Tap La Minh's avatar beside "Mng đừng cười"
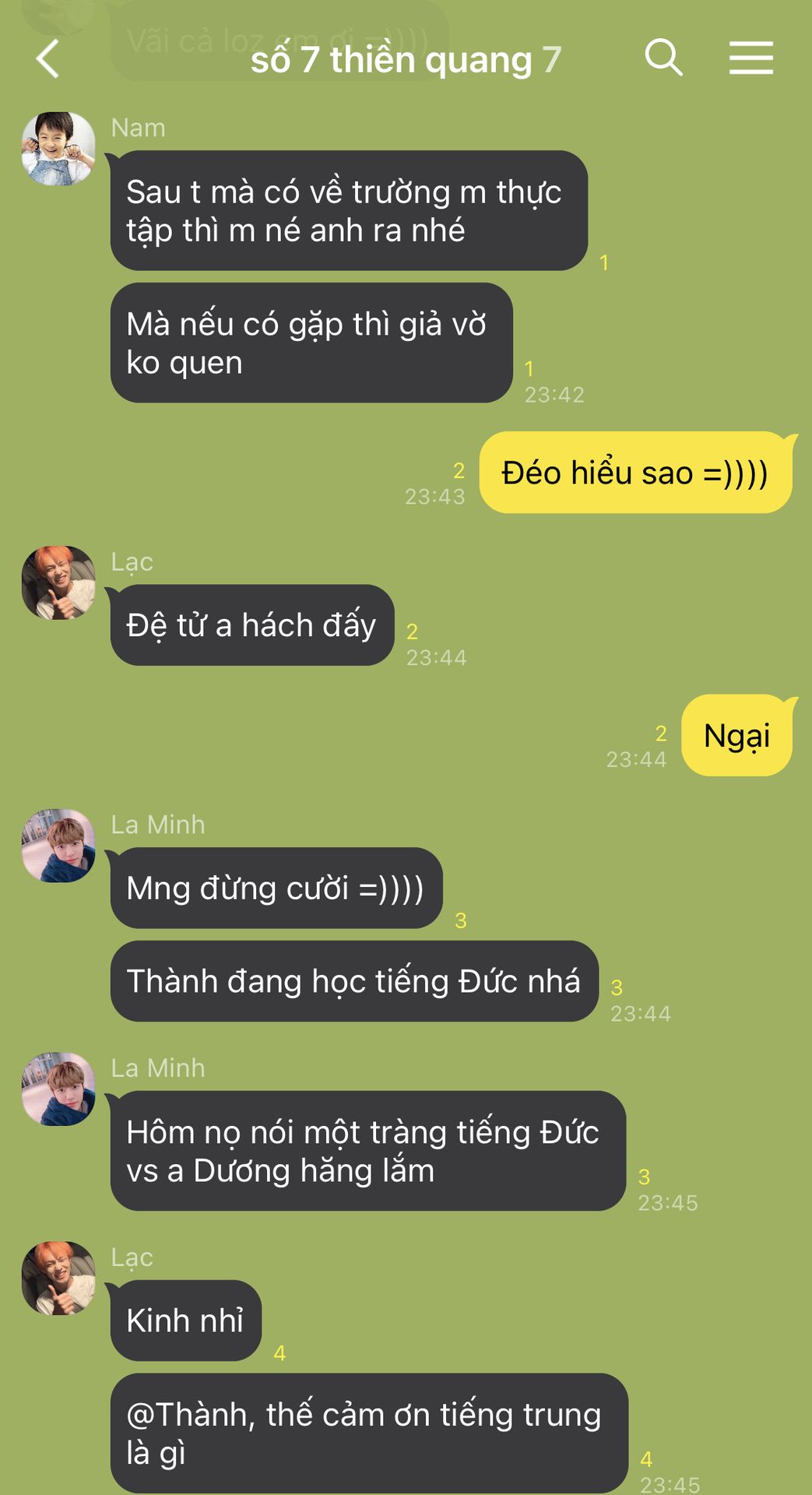 coord(58,846)
